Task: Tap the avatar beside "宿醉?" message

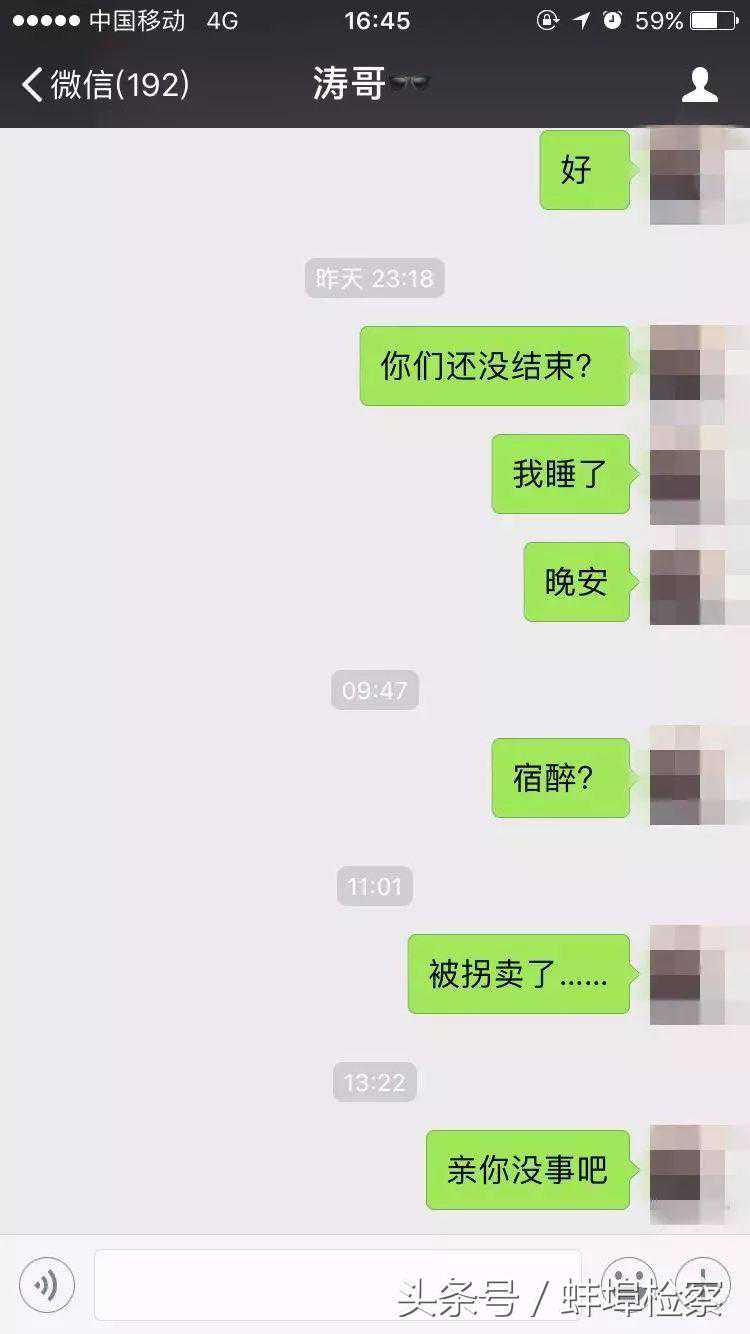Action: [688, 777]
